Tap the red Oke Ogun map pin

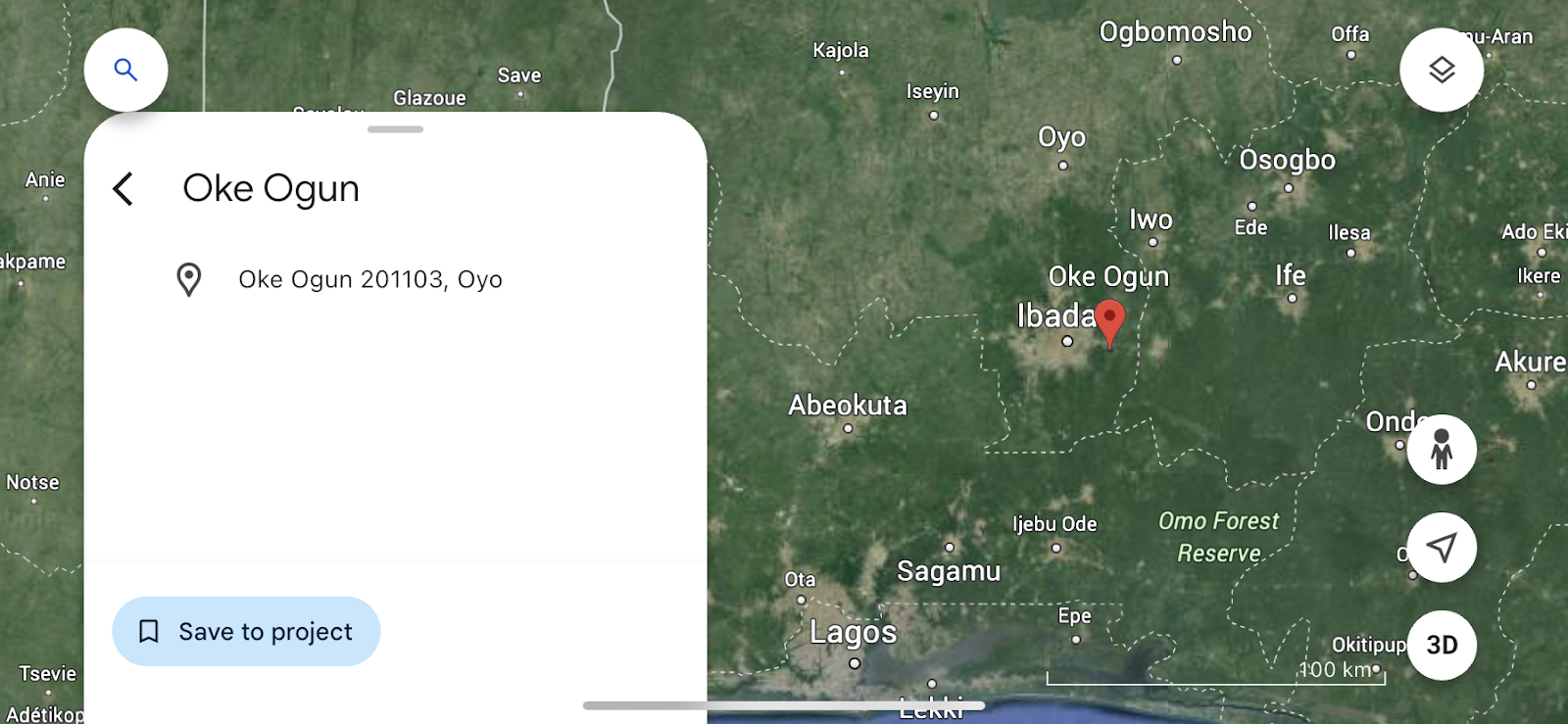(x=1109, y=319)
